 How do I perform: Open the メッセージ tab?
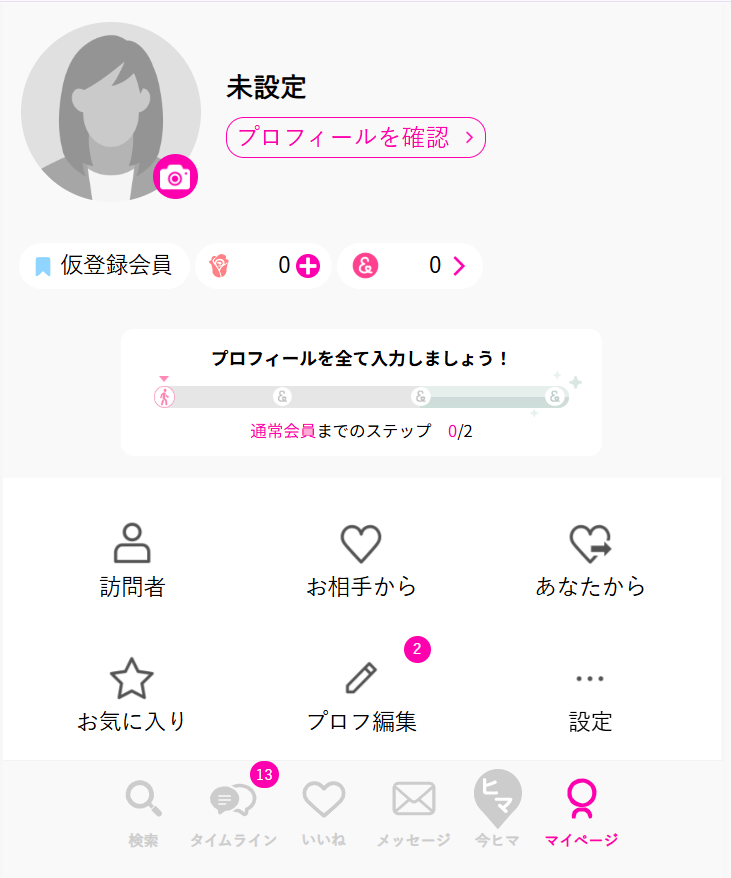coord(413,814)
